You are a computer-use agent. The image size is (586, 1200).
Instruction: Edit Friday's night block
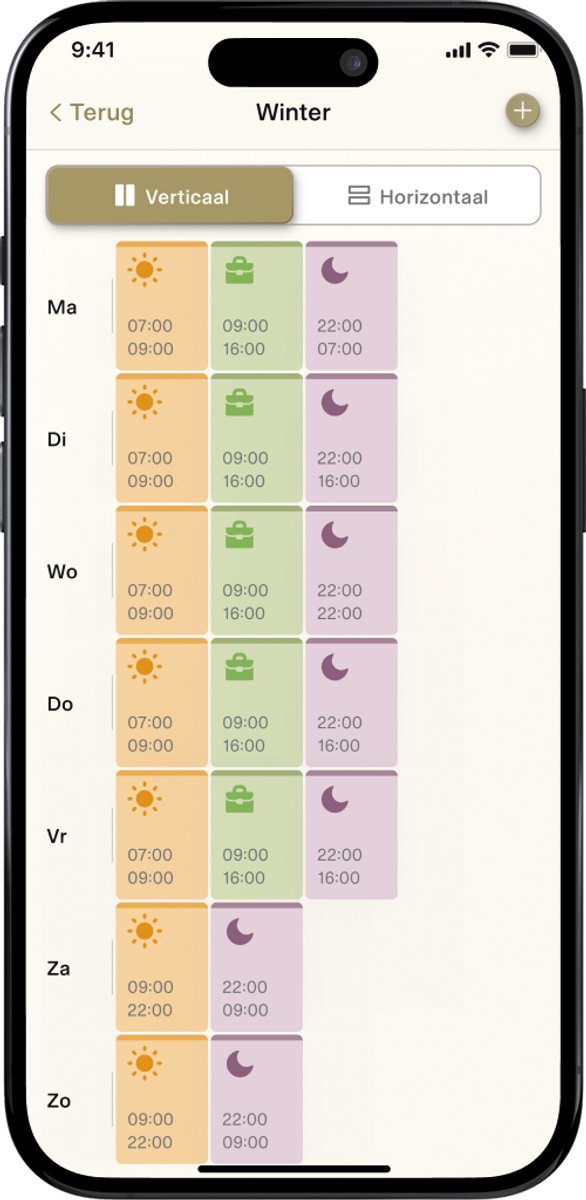coord(351,835)
